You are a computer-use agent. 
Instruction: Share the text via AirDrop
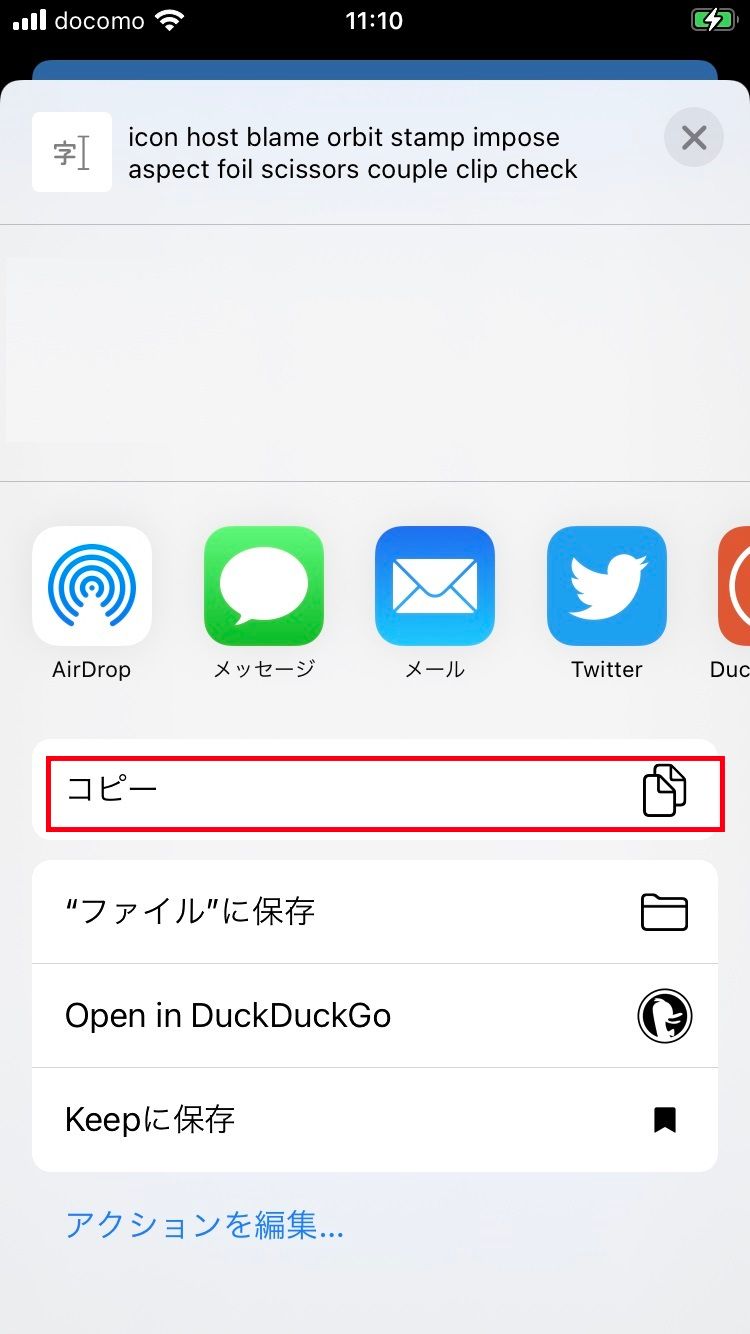coord(92,586)
